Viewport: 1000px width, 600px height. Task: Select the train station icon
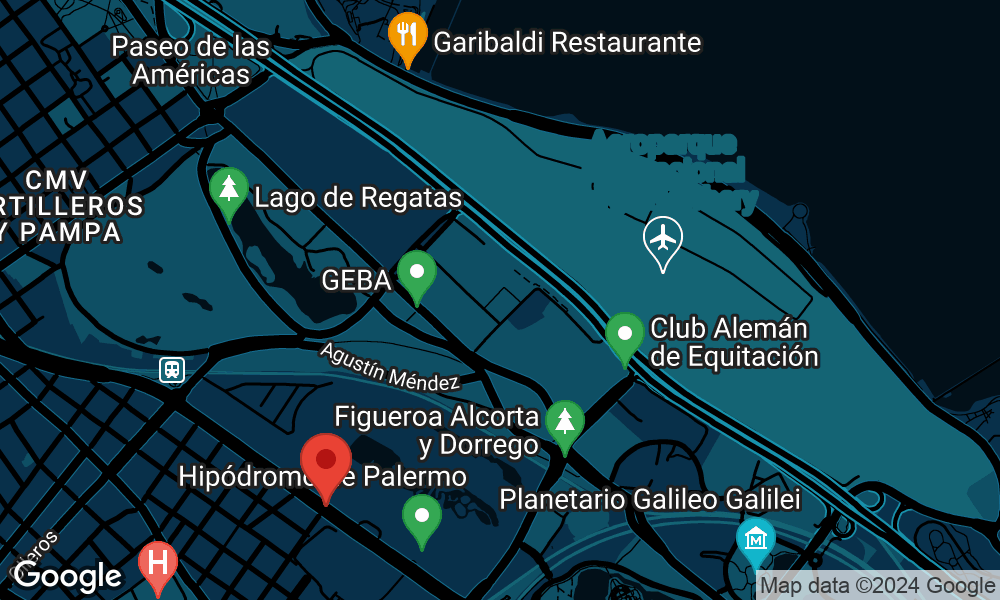[172, 370]
